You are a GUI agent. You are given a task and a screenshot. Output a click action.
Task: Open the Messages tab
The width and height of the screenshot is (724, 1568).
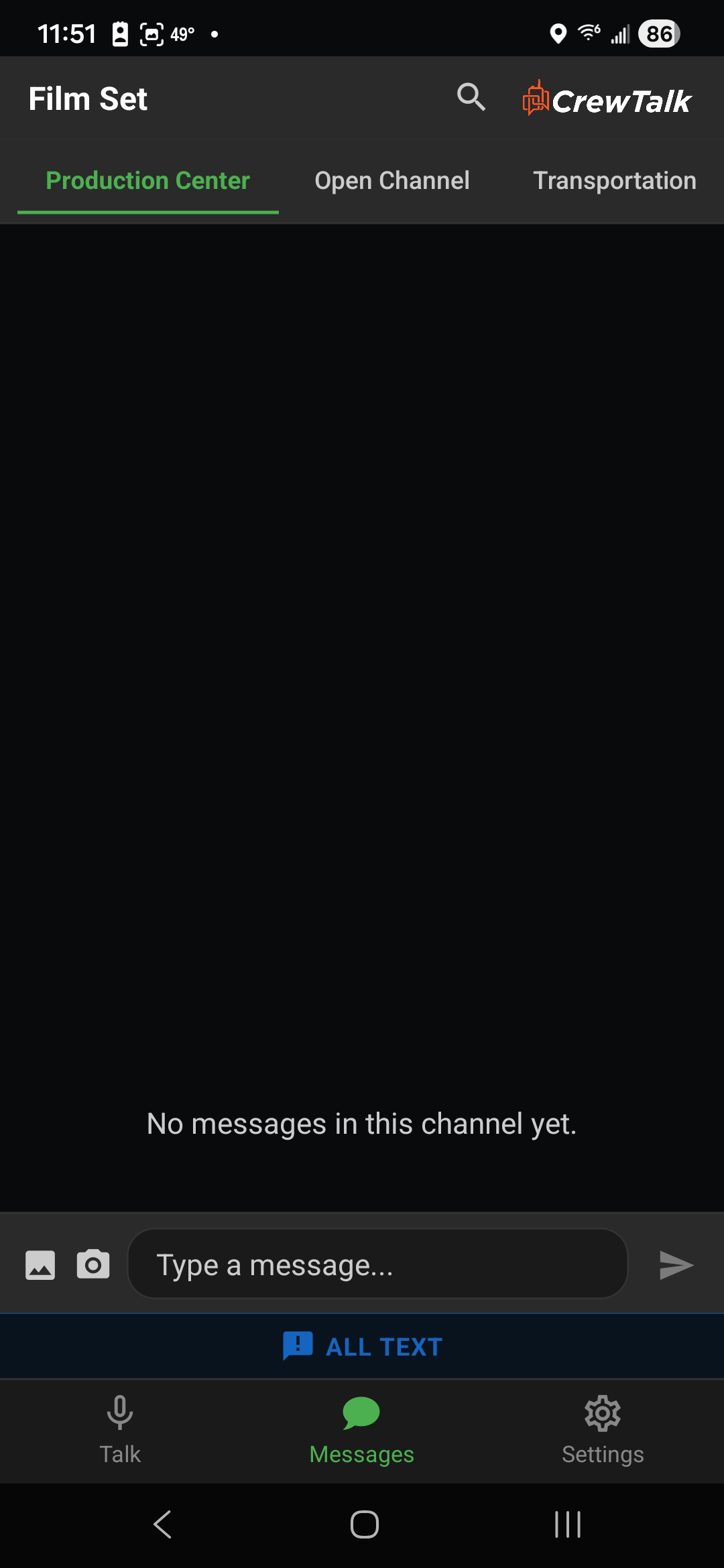361,1430
